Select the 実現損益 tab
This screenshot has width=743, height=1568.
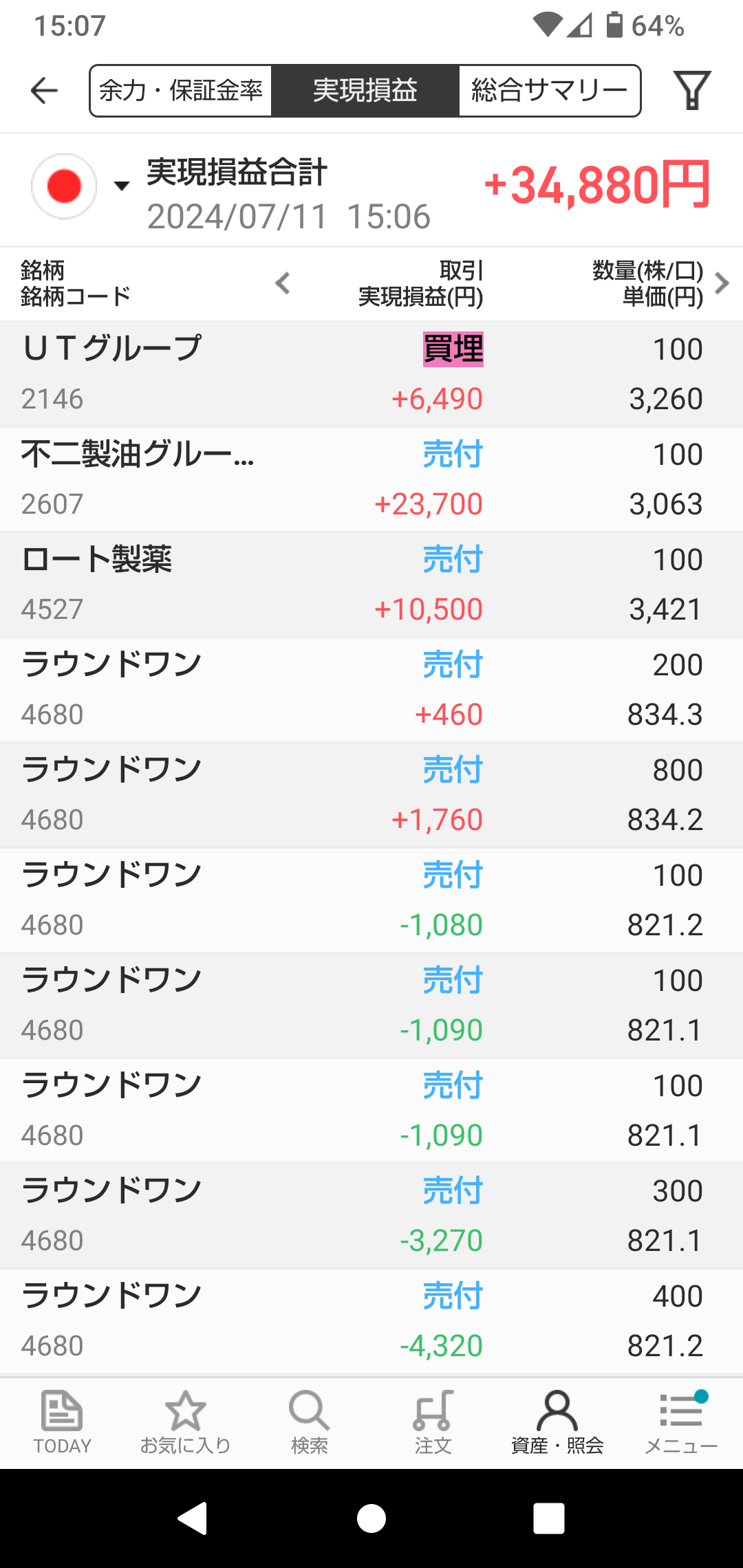tap(365, 90)
